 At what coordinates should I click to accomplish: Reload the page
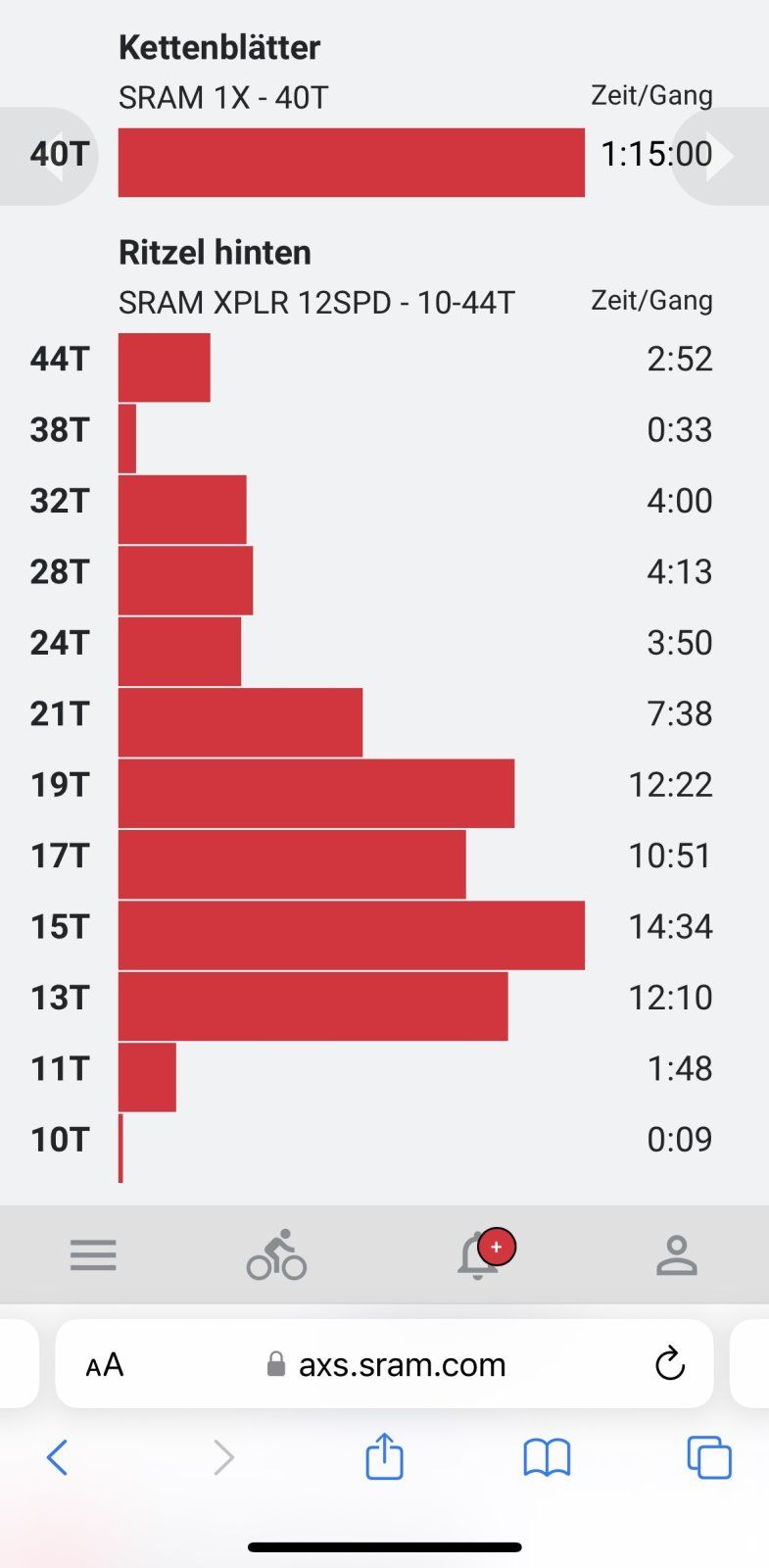tap(670, 1363)
